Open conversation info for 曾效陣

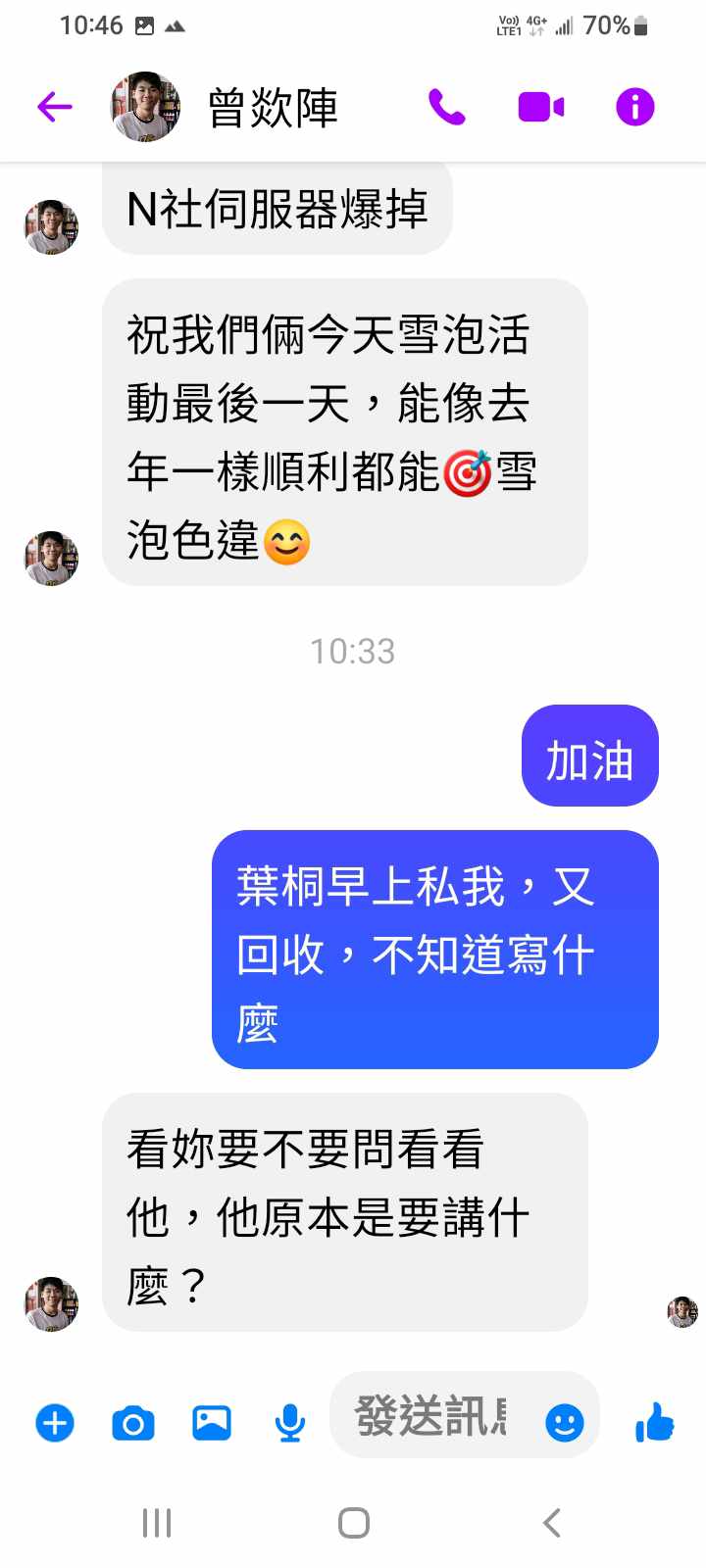[634, 107]
